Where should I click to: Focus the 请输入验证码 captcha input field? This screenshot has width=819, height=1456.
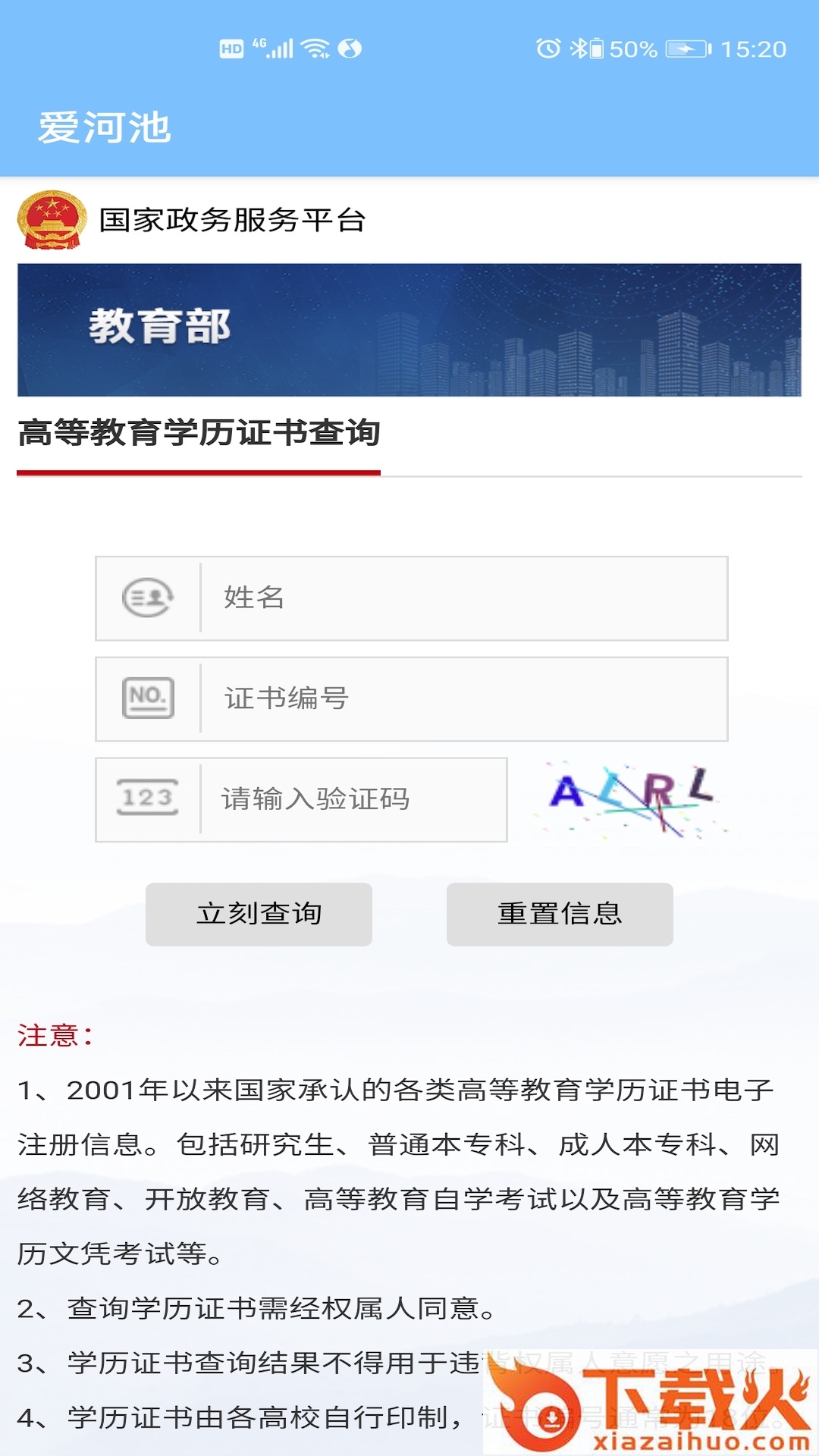pos(353,799)
